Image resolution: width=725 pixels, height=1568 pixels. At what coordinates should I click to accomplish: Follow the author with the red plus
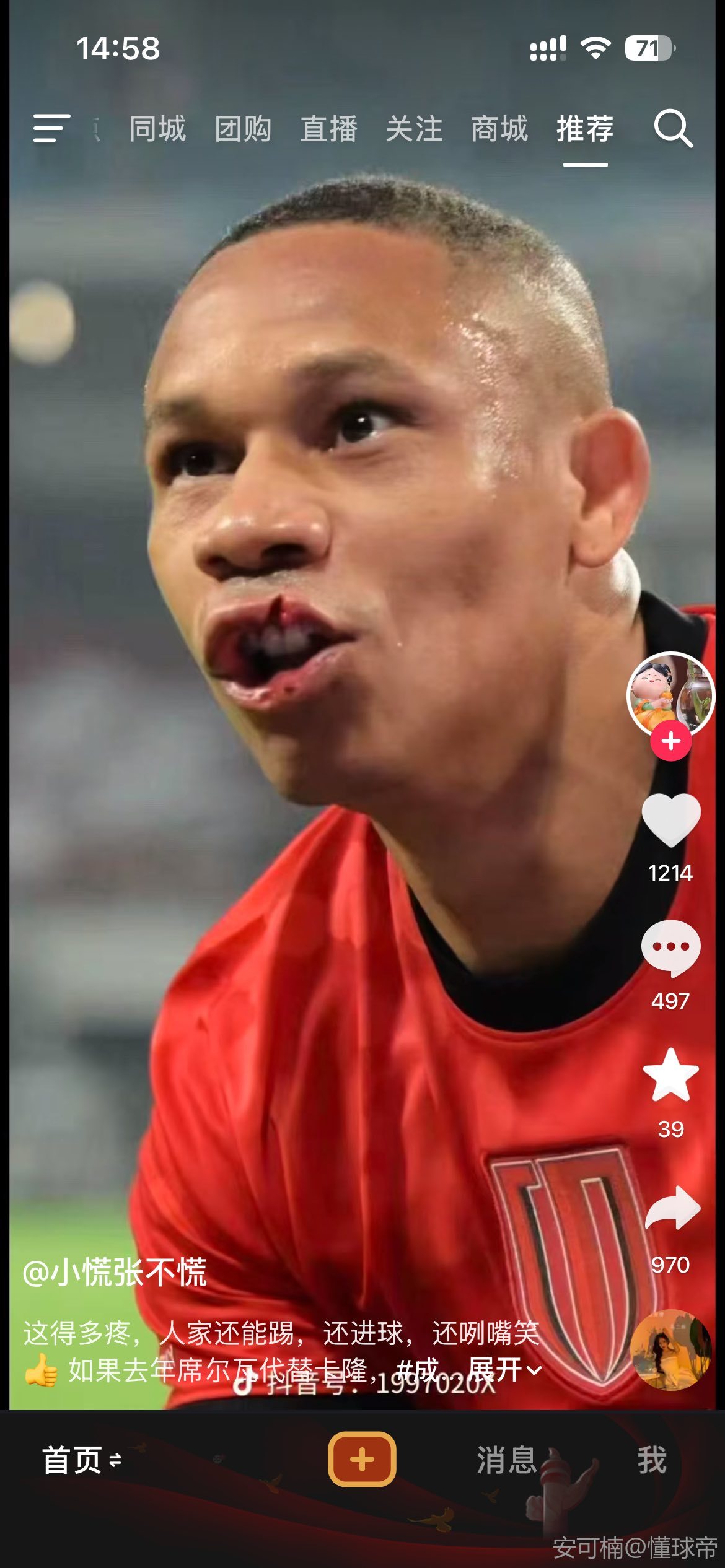pyautogui.click(x=670, y=741)
